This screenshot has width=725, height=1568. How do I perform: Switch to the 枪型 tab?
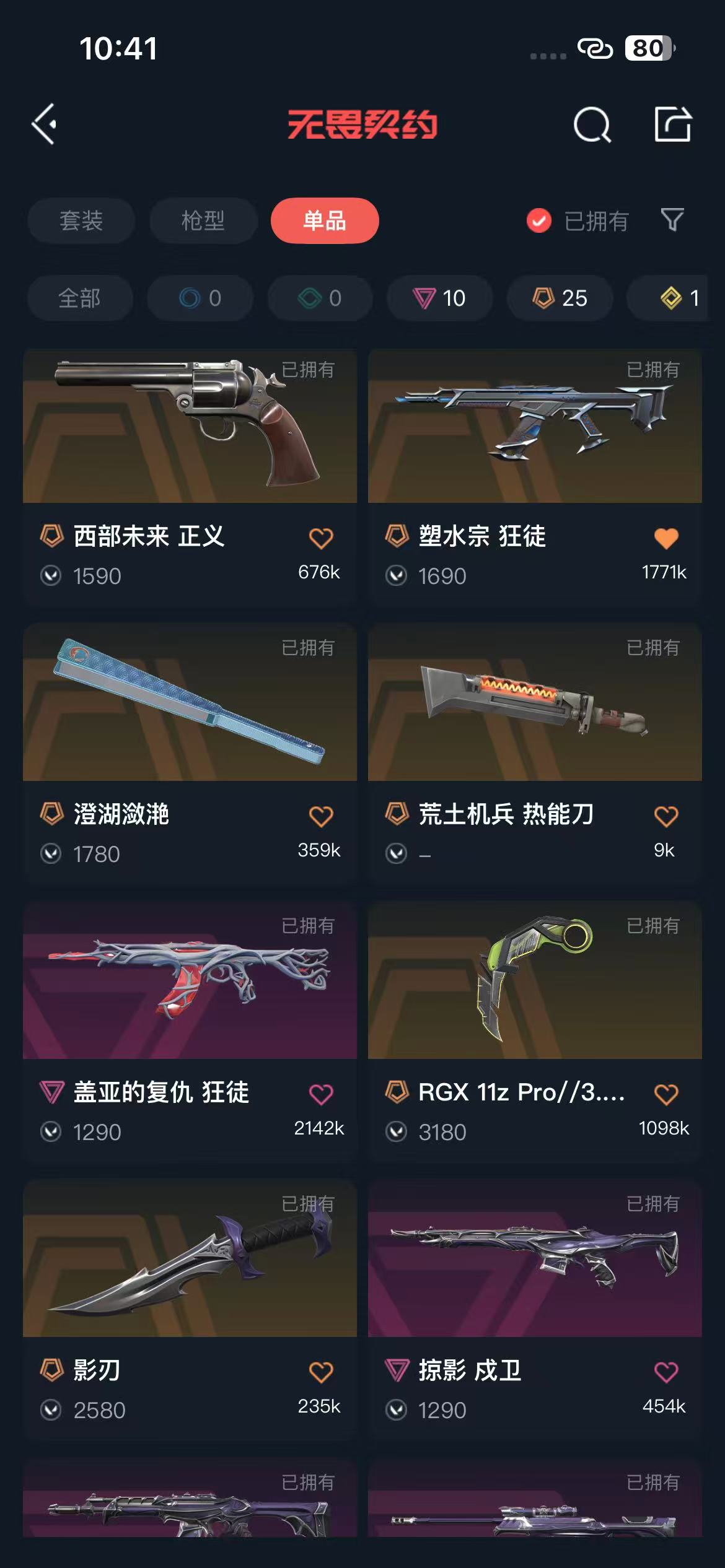point(203,220)
